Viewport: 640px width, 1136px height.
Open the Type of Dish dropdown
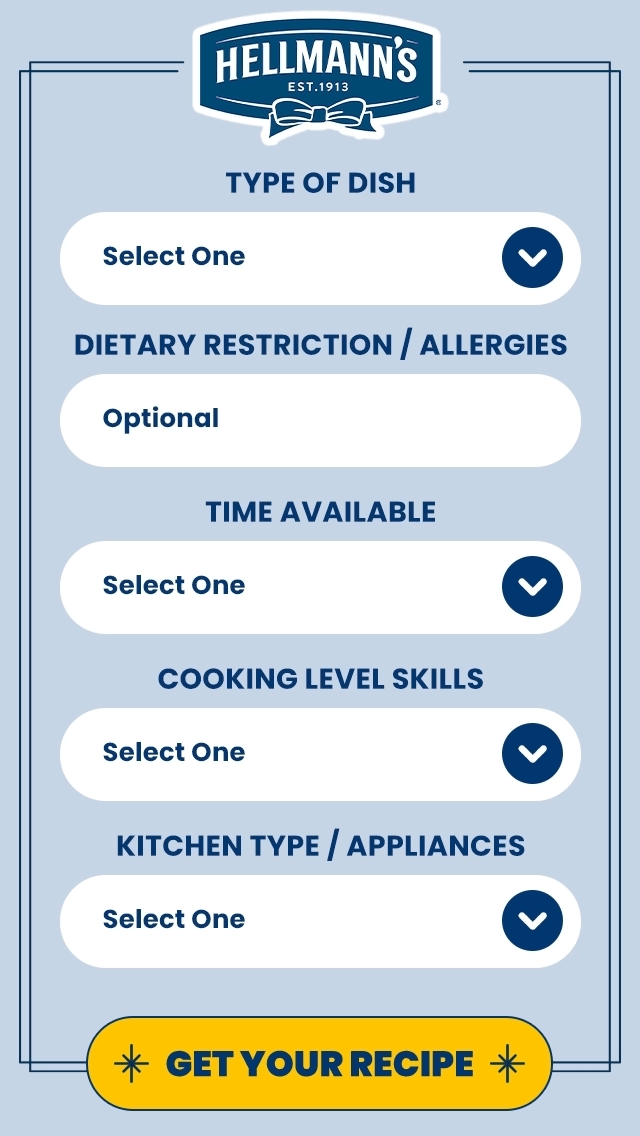coord(320,258)
